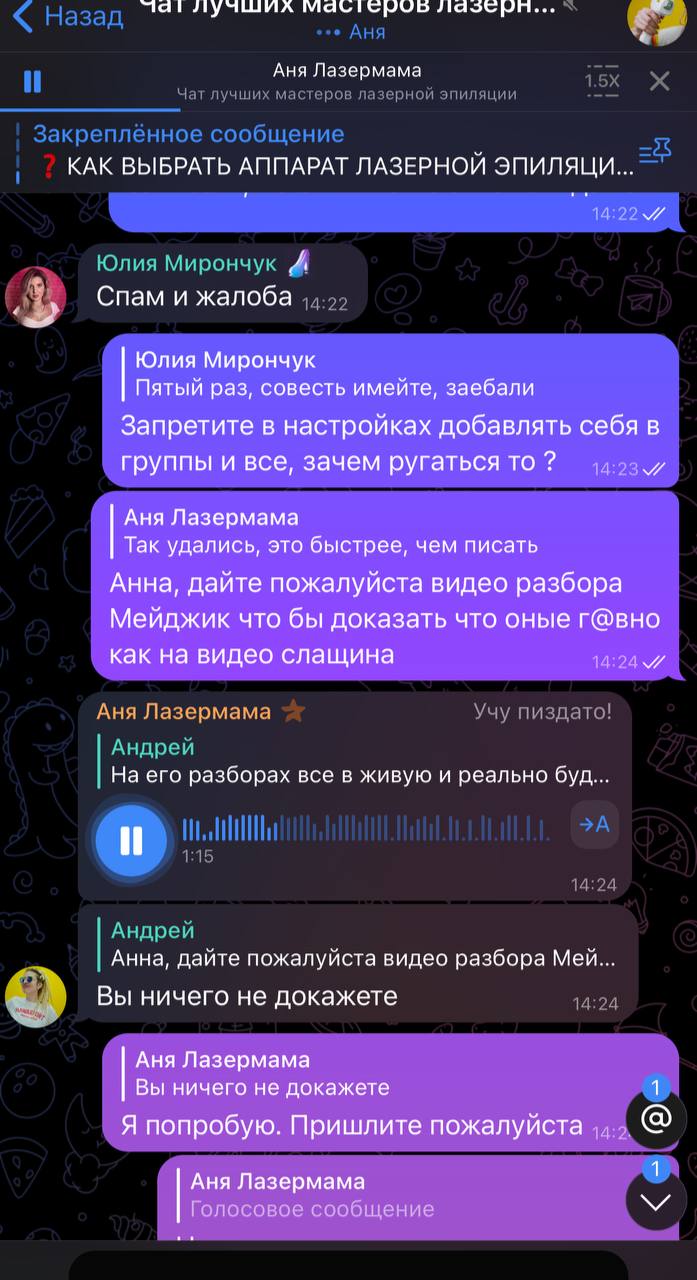Viewport: 697px width, 1280px height.
Task: Open the group chat avatar
Action: pos(656,18)
